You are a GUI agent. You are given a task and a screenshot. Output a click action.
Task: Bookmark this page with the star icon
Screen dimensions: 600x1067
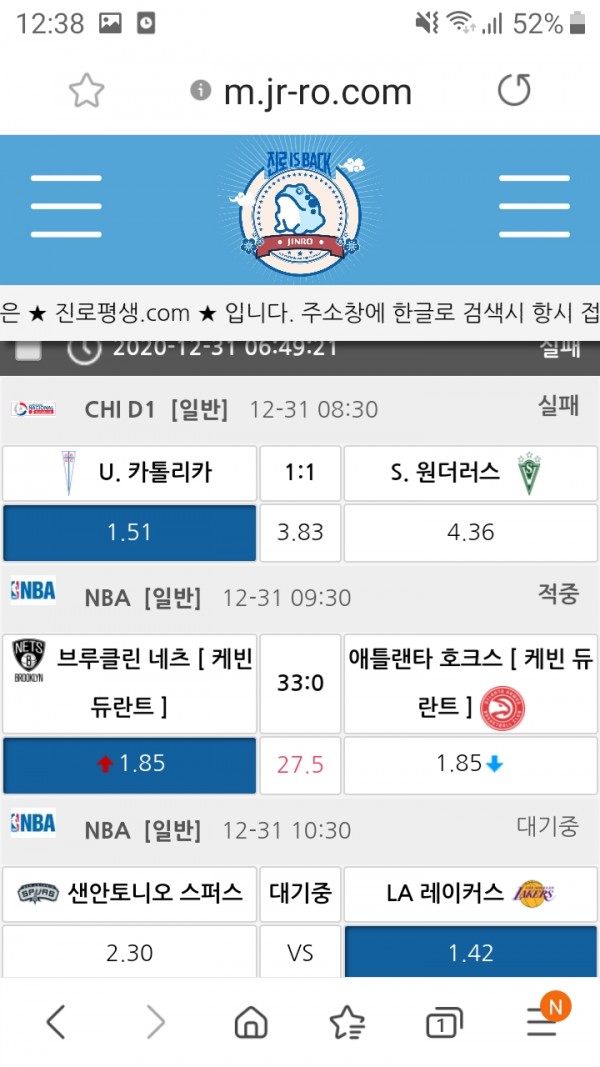pyautogui.click(x=86, y=92)
